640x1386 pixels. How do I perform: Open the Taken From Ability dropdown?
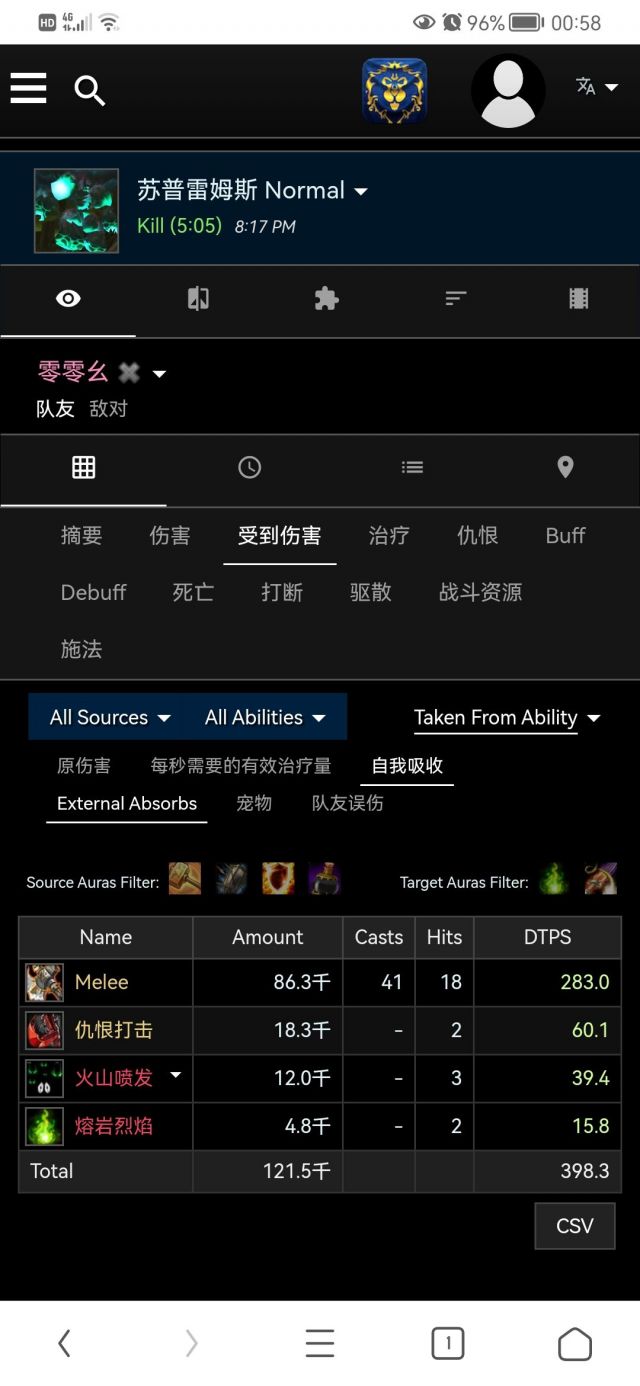click(506, 717)
